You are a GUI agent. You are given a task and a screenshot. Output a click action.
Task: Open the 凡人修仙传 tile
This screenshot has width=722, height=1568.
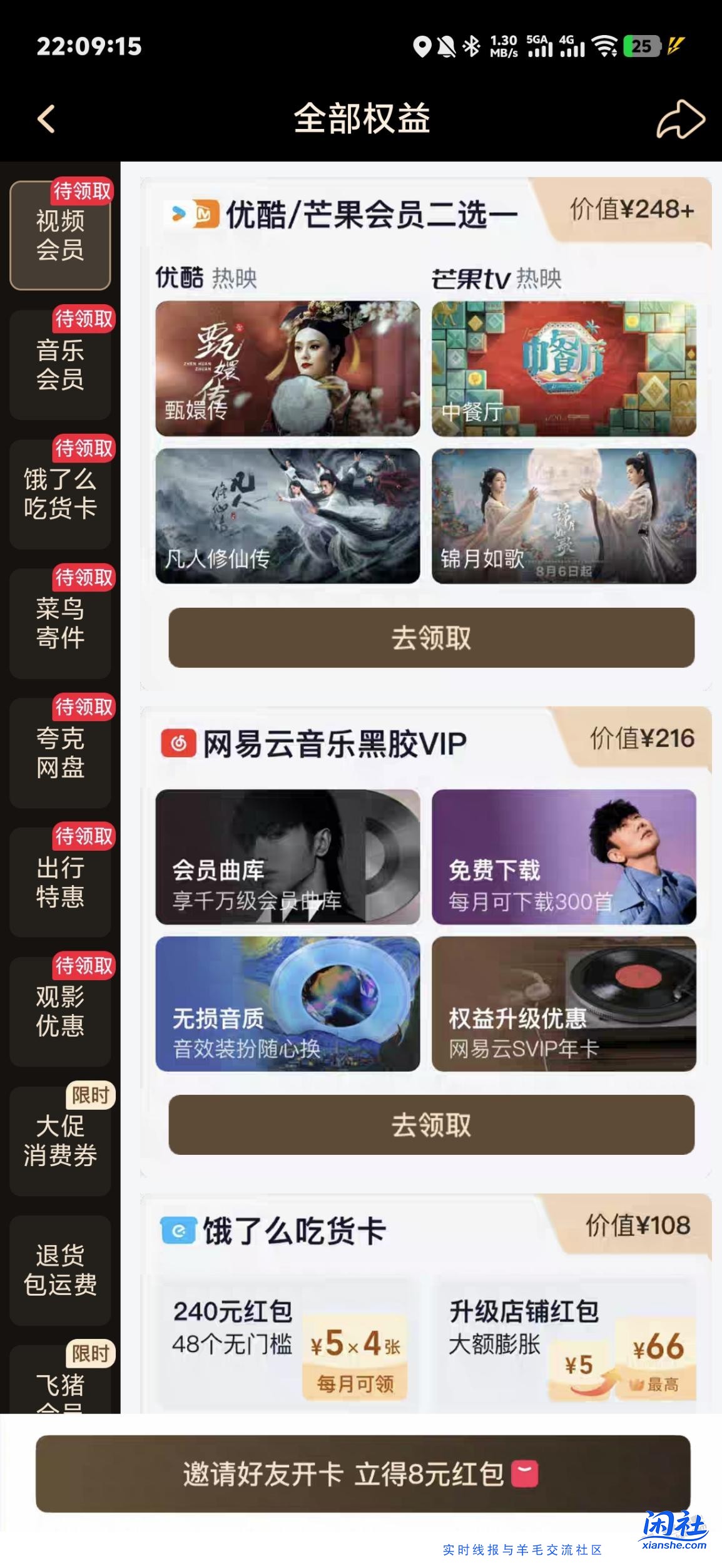[x=287, y=516]
